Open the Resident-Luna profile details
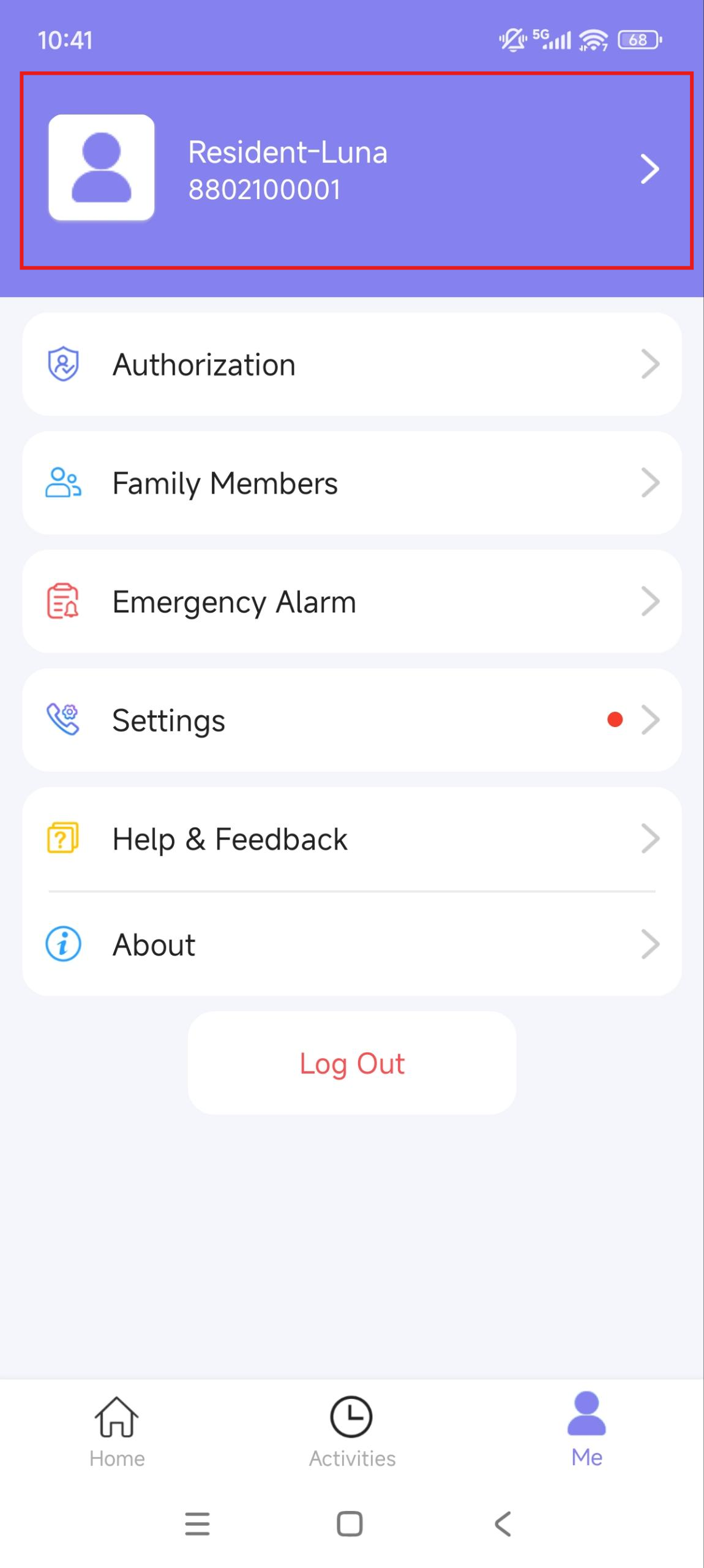This screenshot has height=1568, width=704. point(356,170)
